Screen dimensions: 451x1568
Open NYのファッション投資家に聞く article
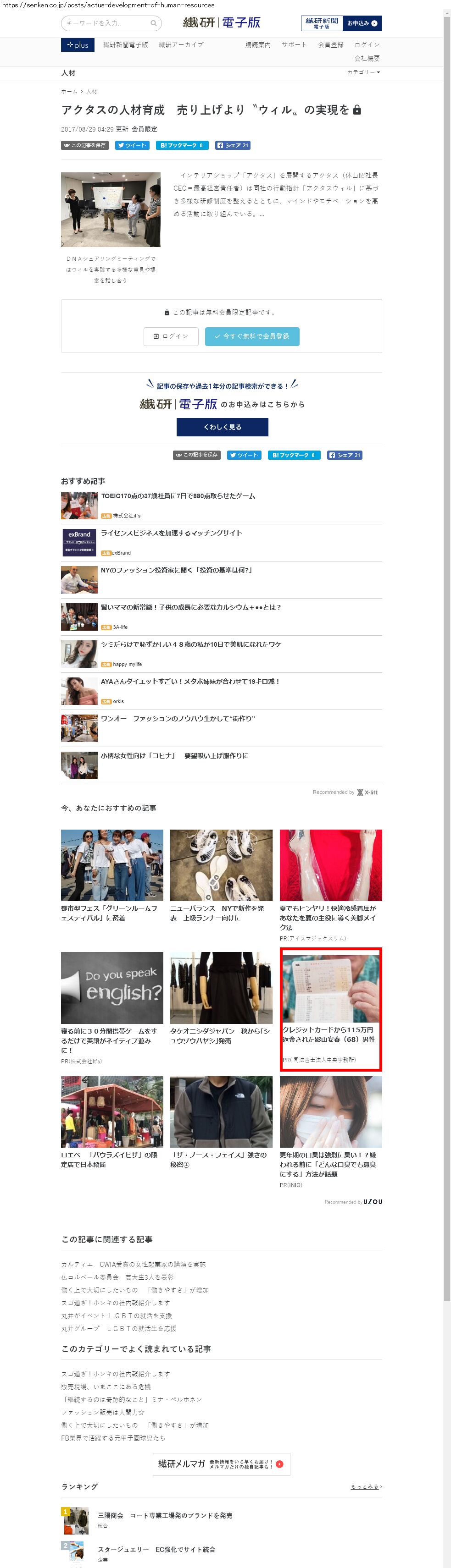coord(176,570)
